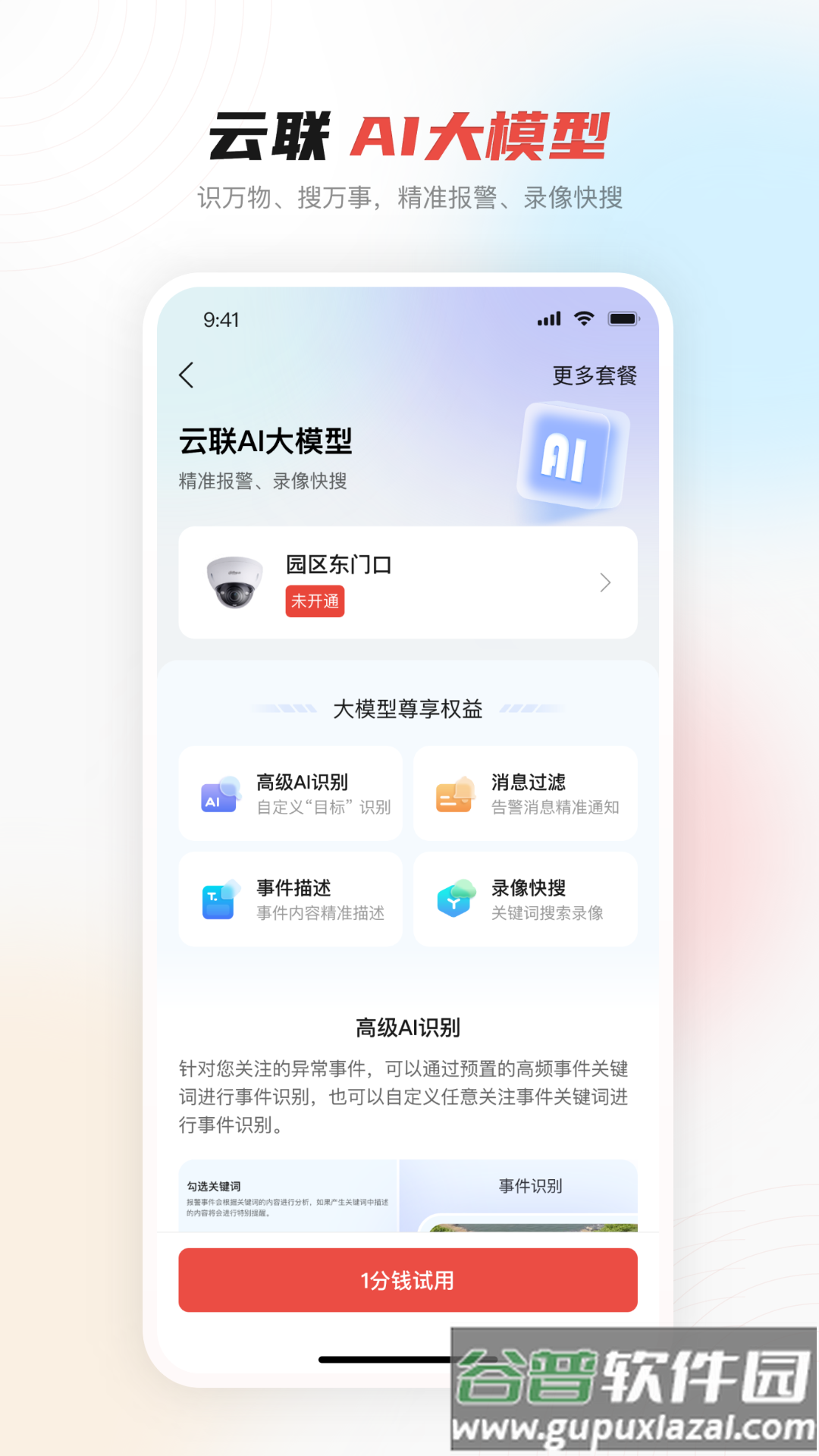Open 更多套餐 to view more plans
Screen dimensions: 819x1456
pyautogui.click(x=595, y=375)
